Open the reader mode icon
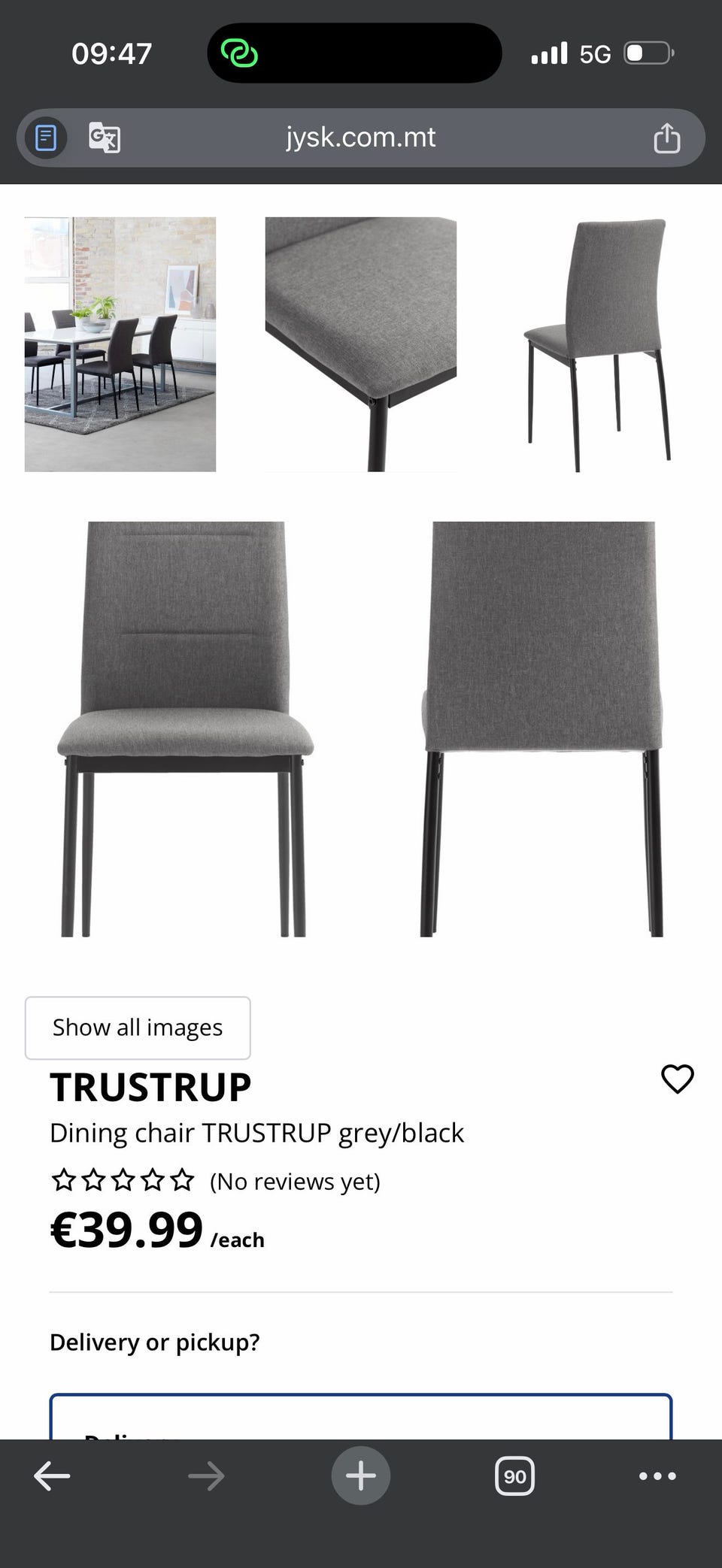Screen dimensions: 722x1568 tap(46, 138)
